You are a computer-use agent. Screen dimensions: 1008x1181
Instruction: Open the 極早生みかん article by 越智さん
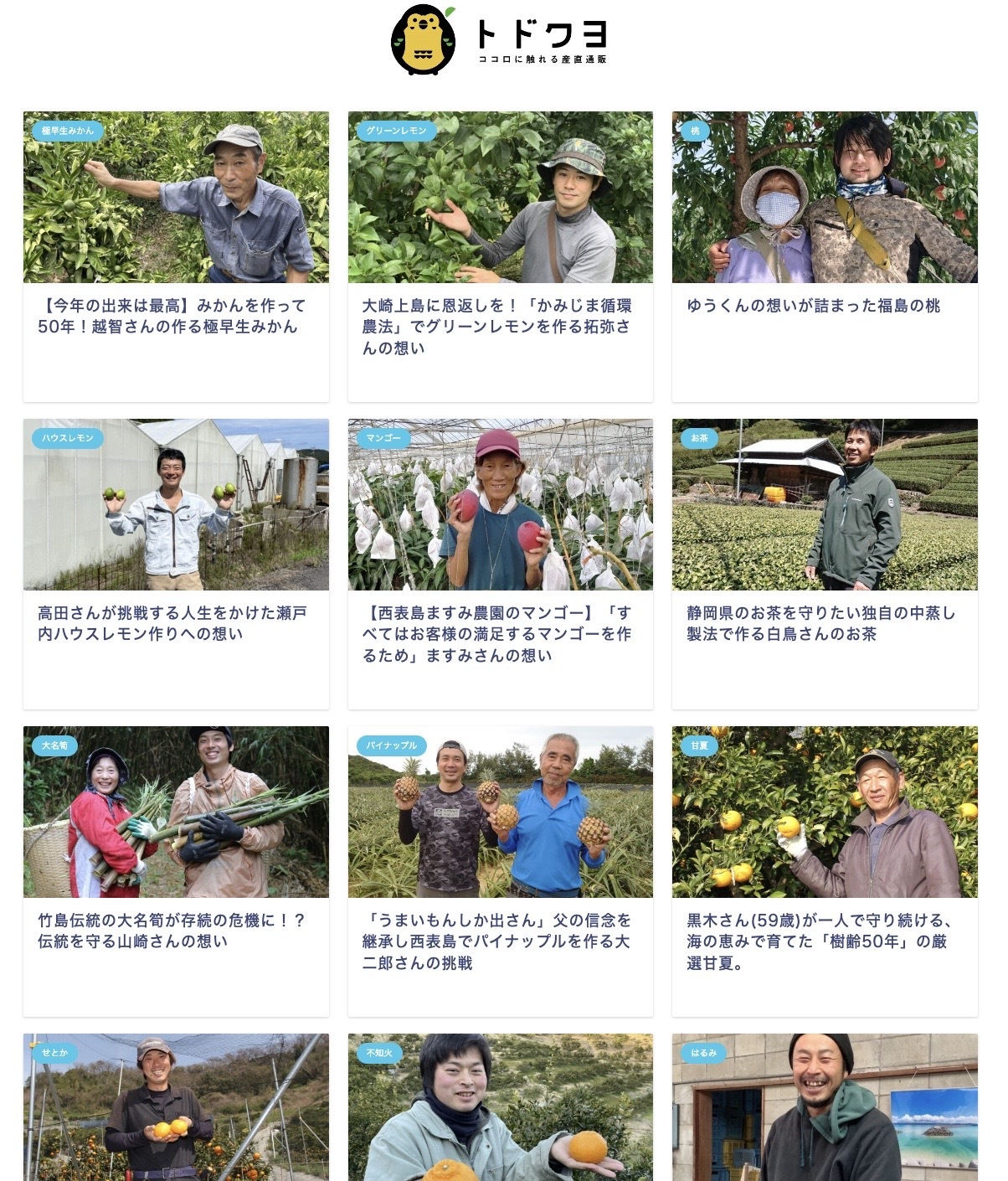[x=176, y=256]
